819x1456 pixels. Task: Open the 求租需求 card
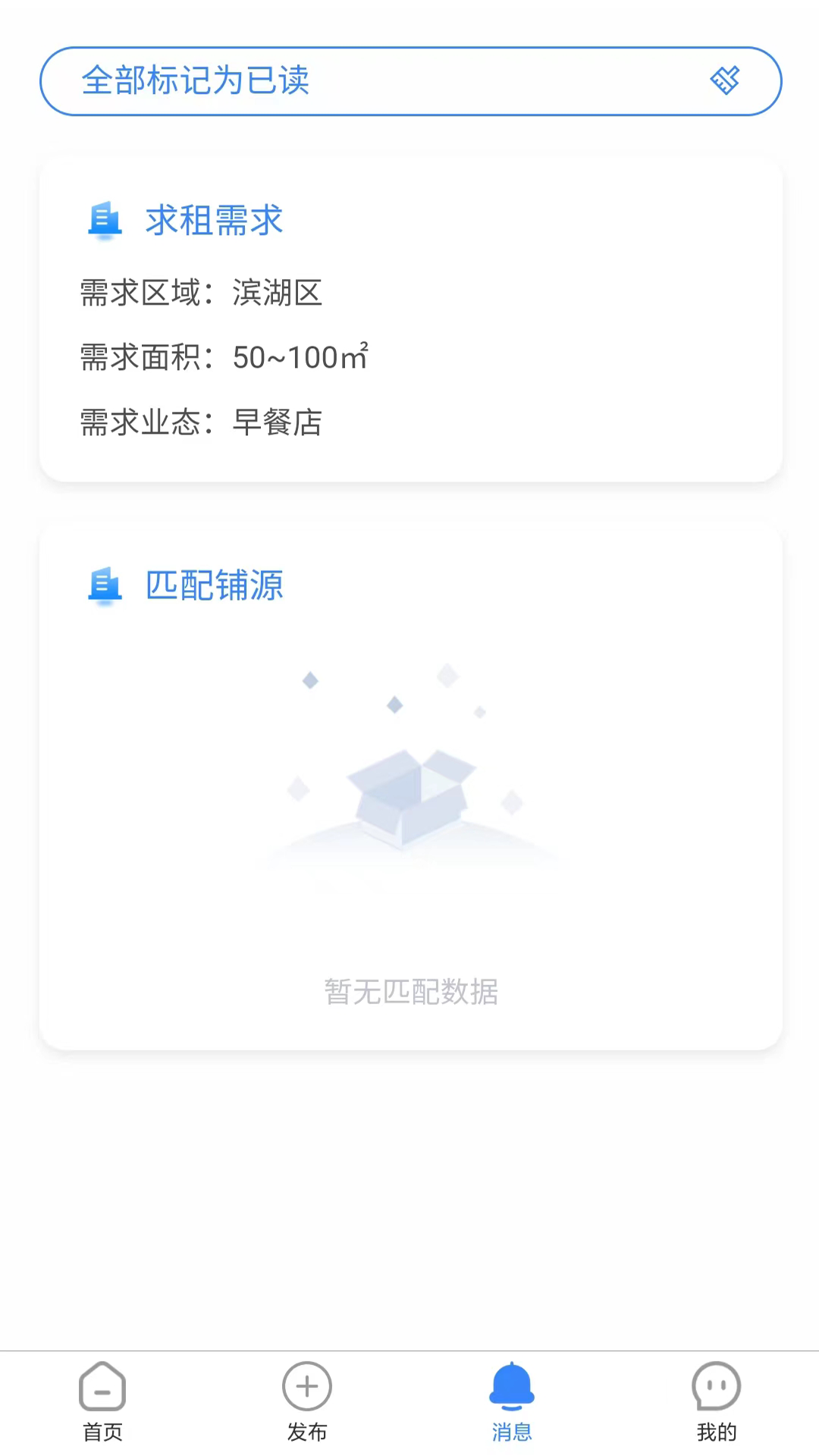pos(409,320)
